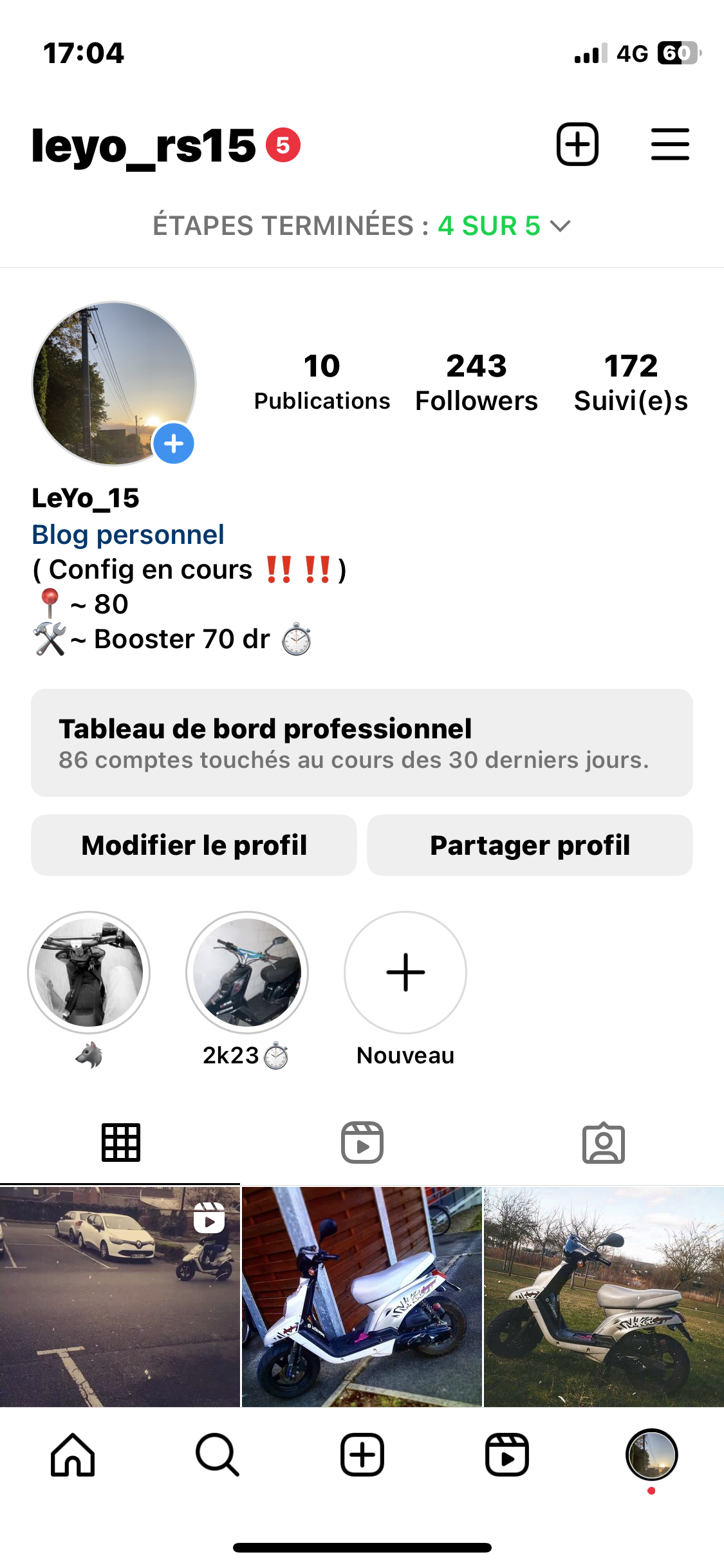Tap Partager profil button
The width and height of the screenshot is (724, 1568).
tap(530, 845)
